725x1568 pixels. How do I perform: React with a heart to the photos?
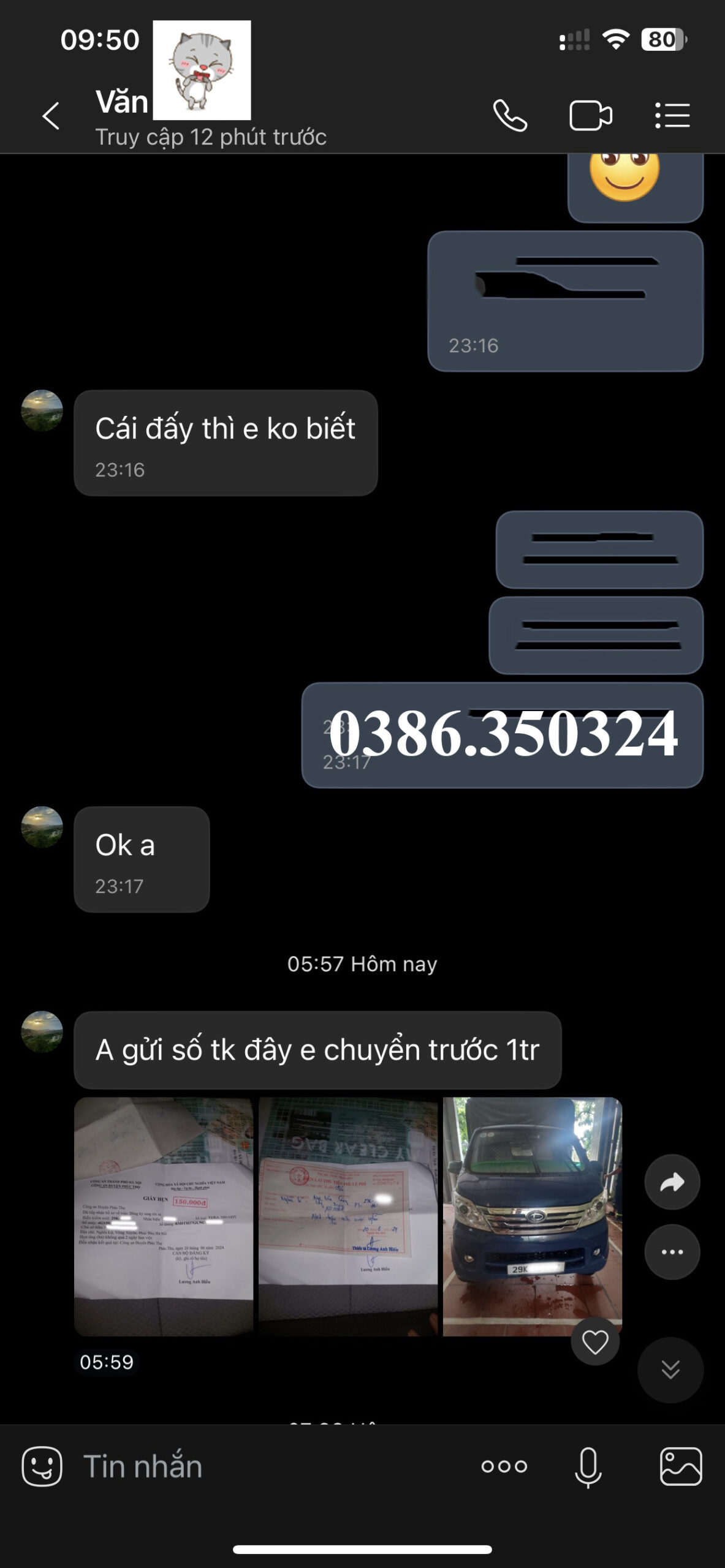pyautogui.click(x=594, y=1343)
